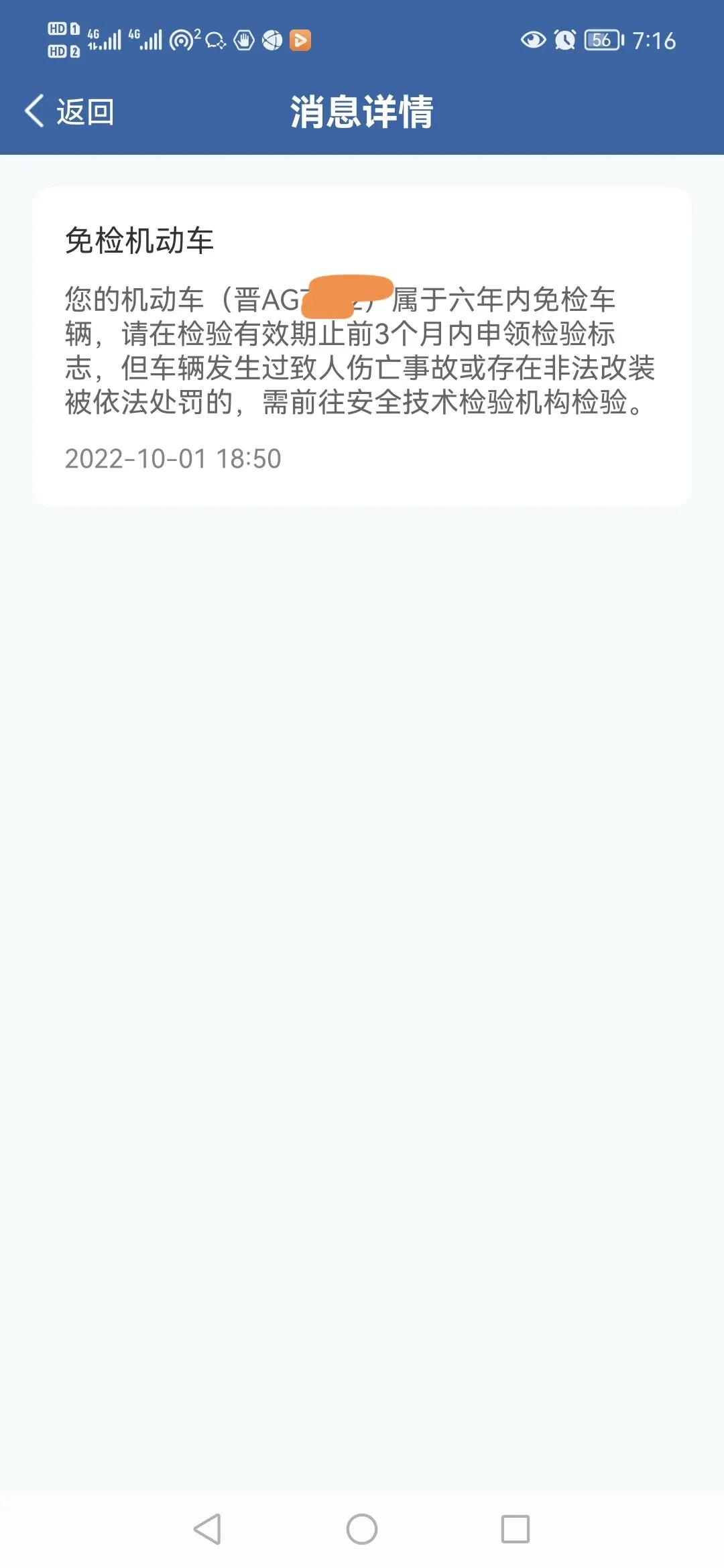Screen dimensions: 724x1568
Task: Tap the system back triangle button
Action: coord(207,1529)
